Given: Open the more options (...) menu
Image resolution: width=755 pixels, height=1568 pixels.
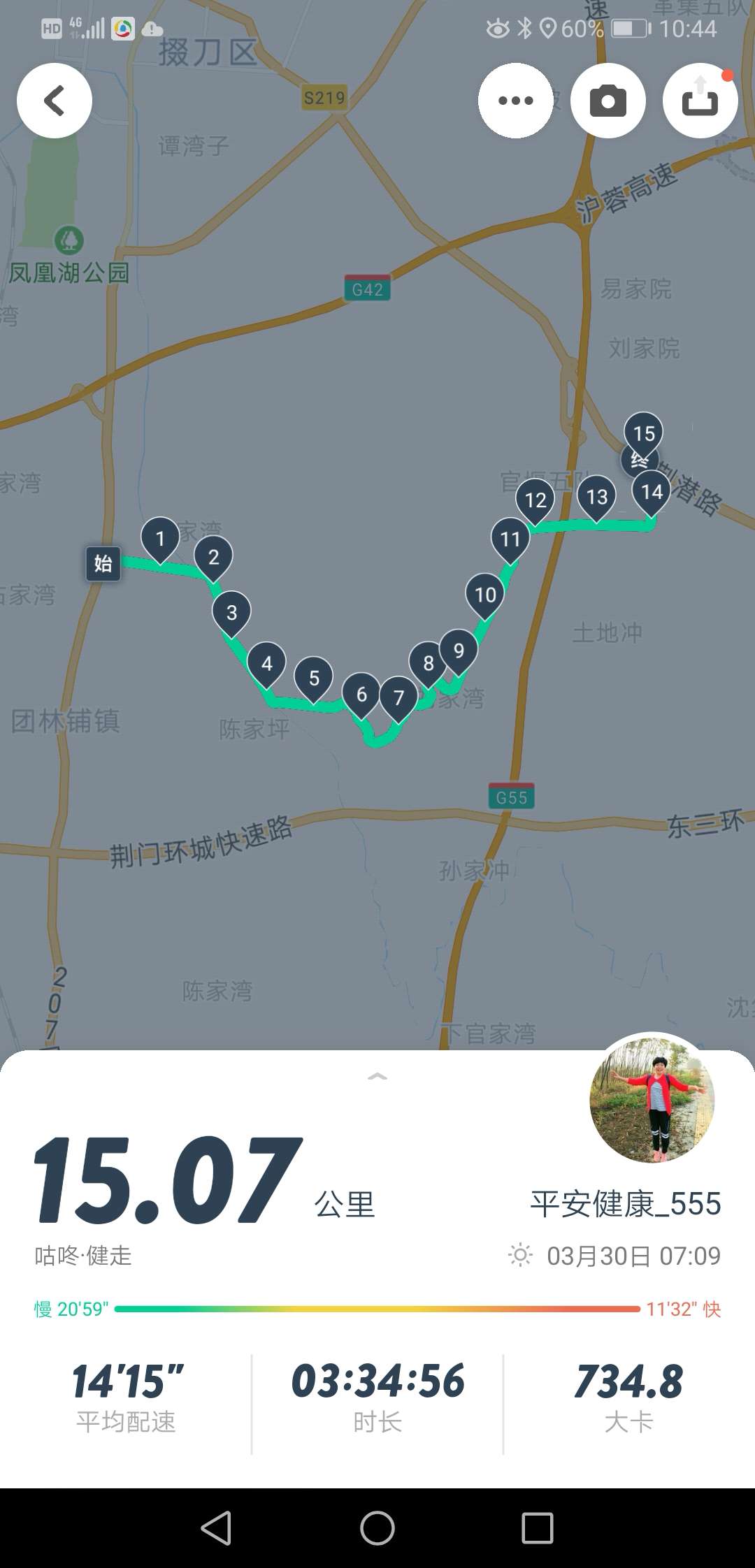Looking at the screenshot, I should pyautogui.click(x=516, y=100).
